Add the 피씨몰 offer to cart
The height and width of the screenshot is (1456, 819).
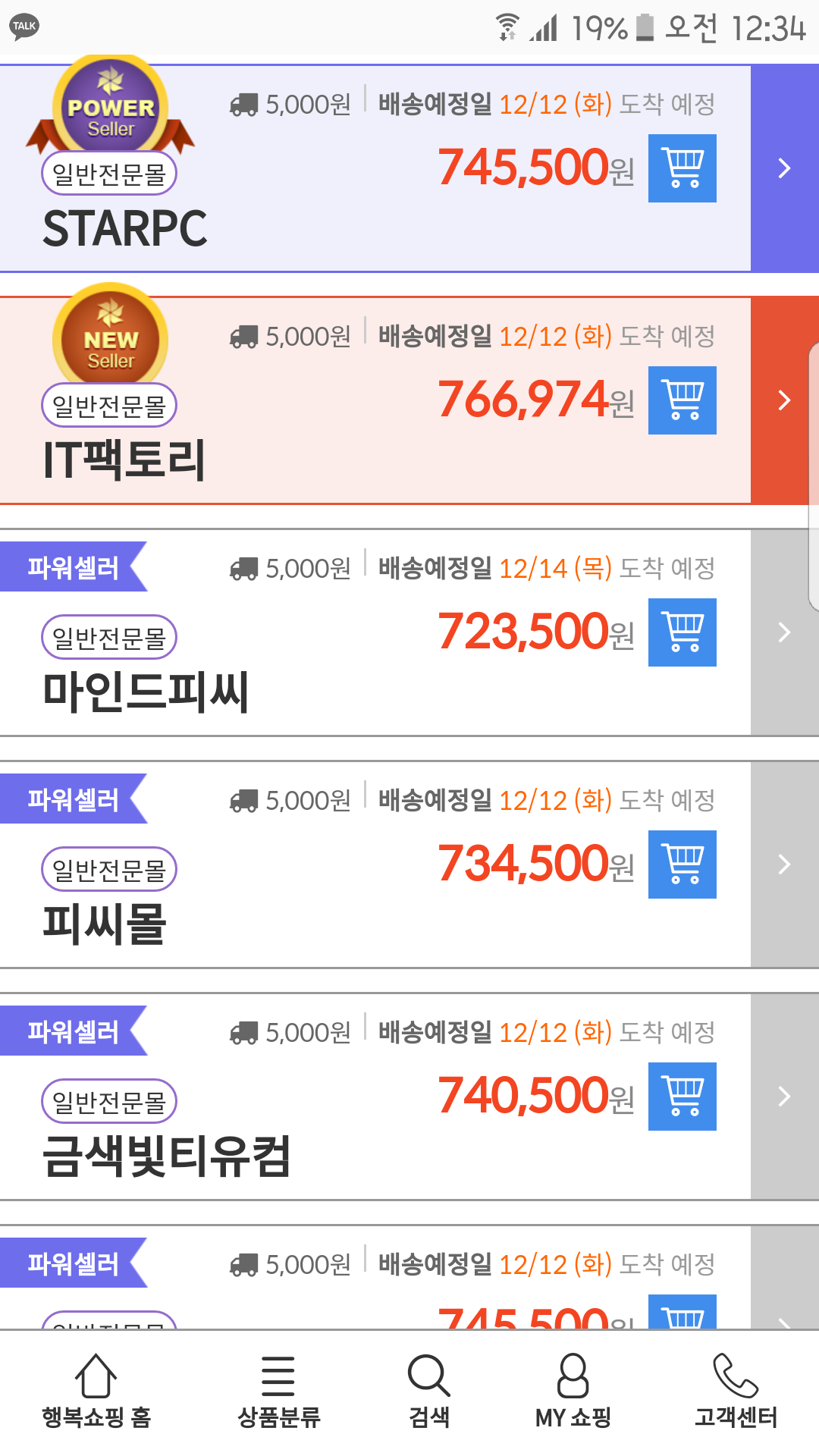point(682,864)
